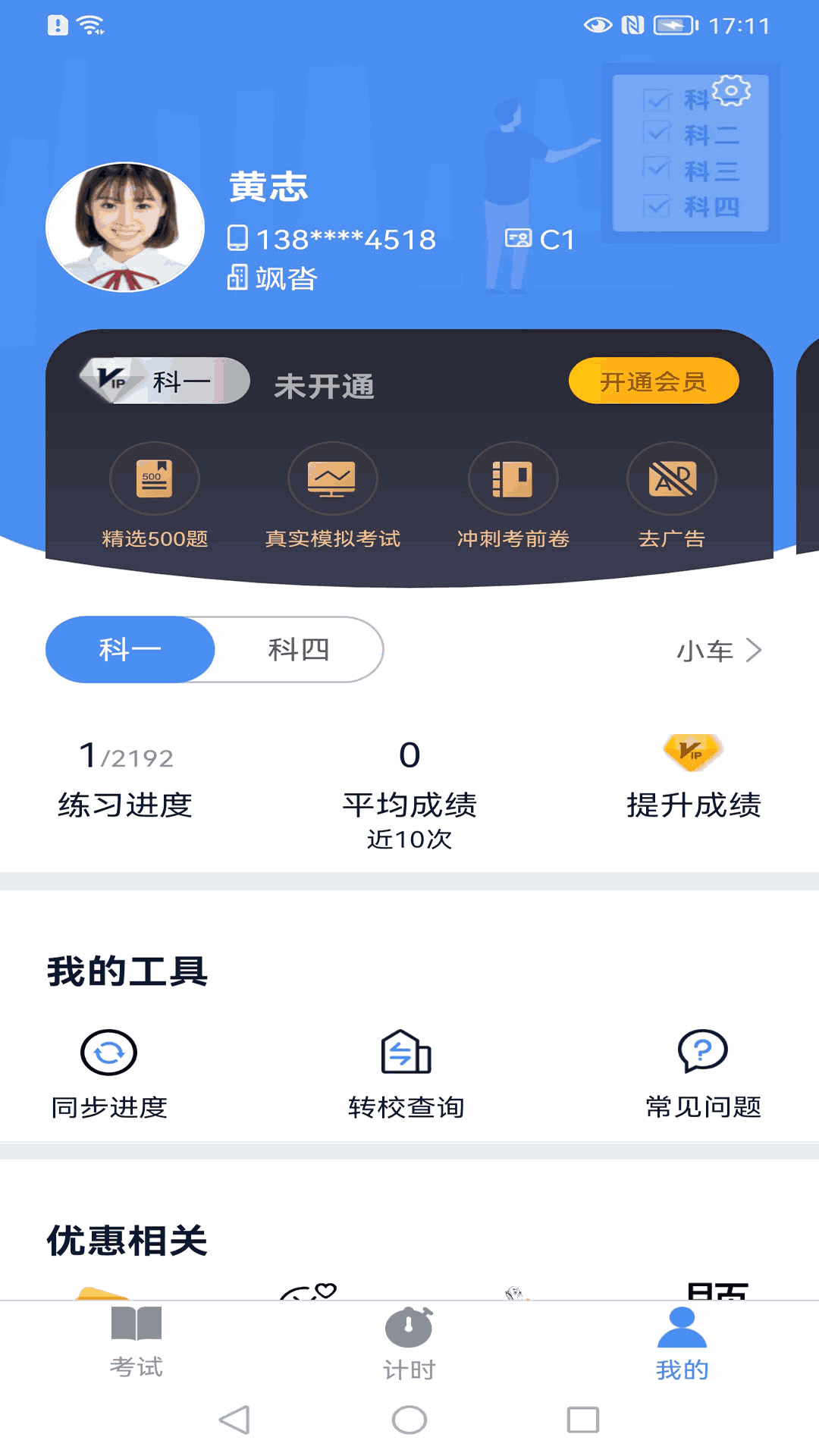Go to 计时 tab
Viewport: 819px width, 1456px height.
(409, 1344)
